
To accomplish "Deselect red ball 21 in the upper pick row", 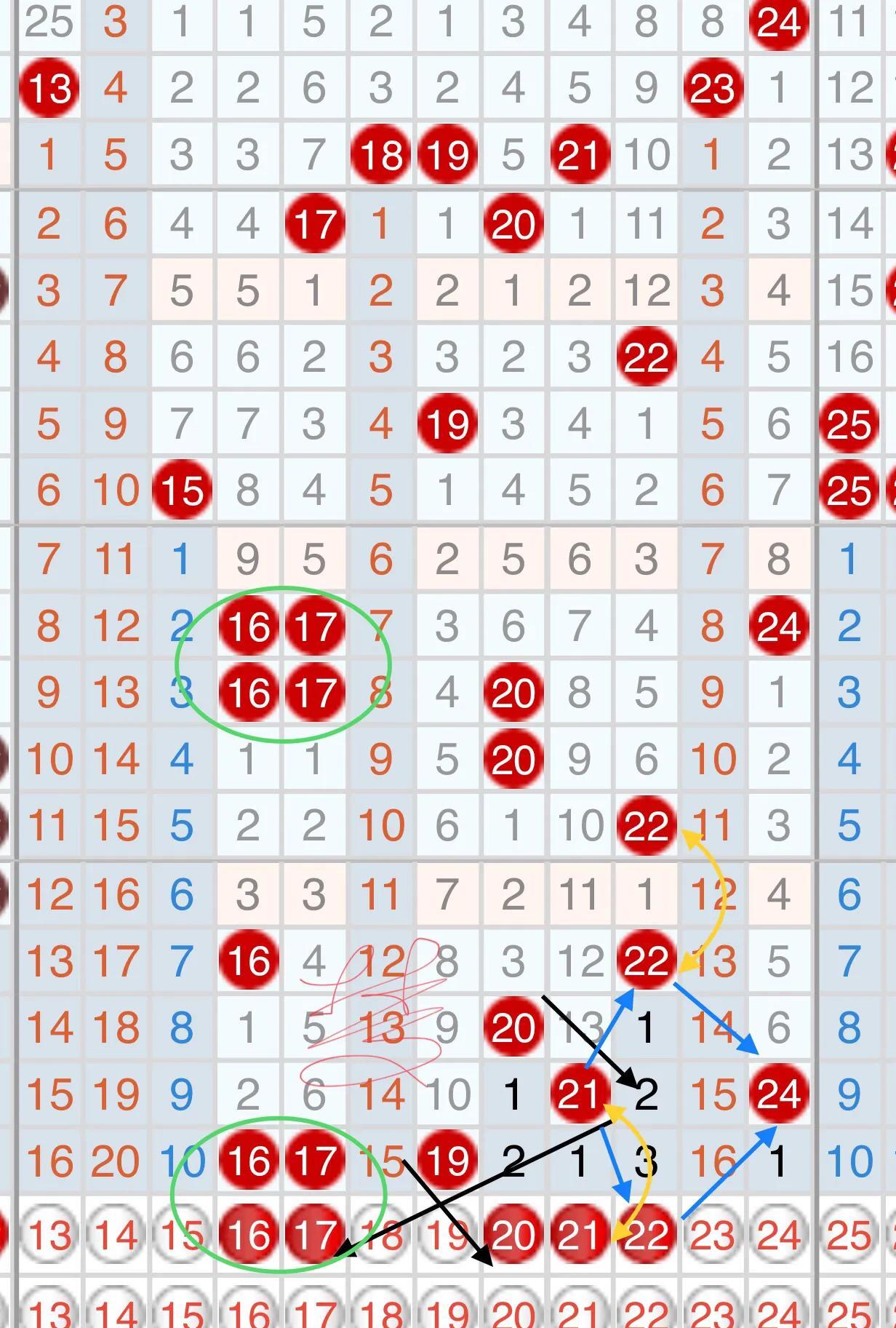I will [580, 1235].
